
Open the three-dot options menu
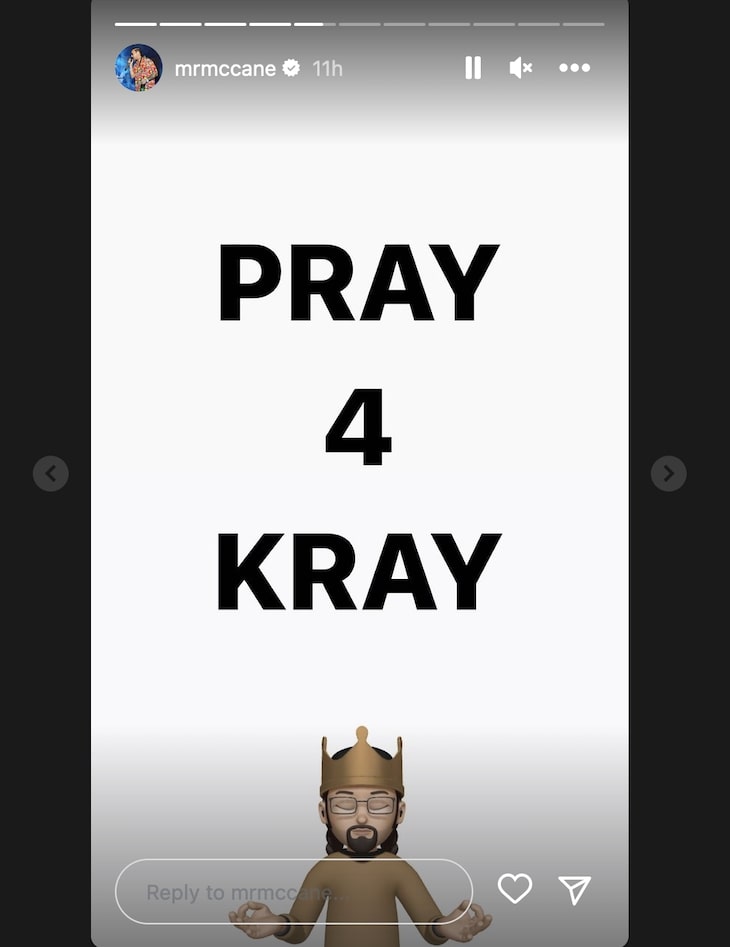[x=575, y=68]
